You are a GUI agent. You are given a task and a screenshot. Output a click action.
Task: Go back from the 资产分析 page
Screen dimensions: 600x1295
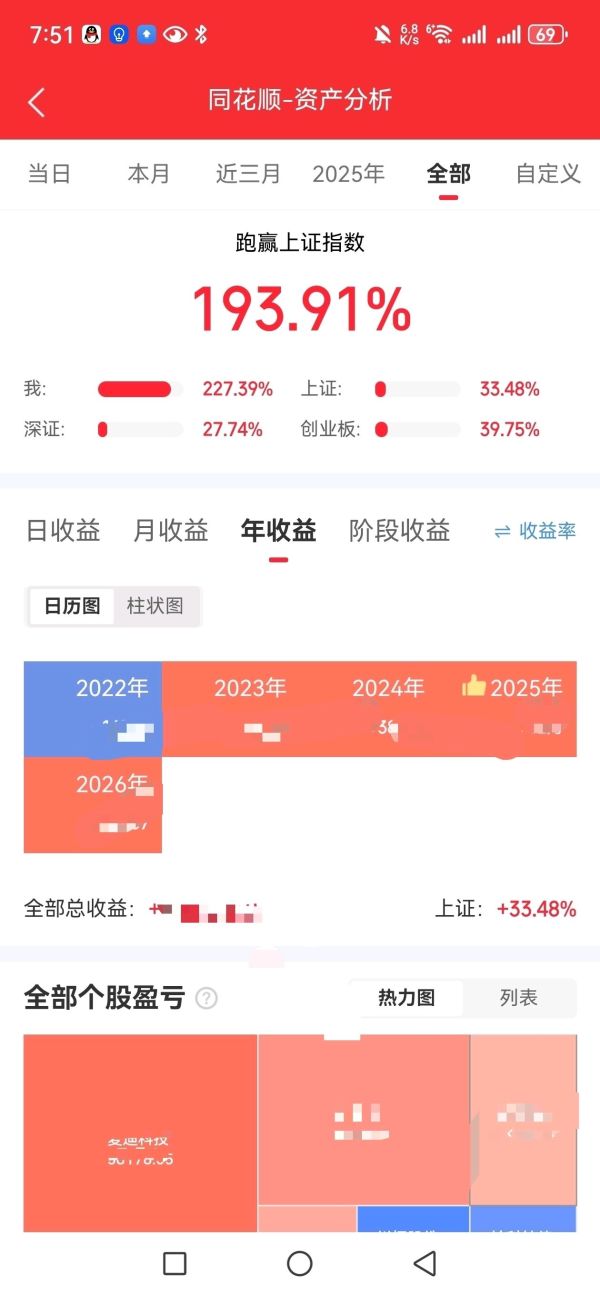click(x=37, y=102)
